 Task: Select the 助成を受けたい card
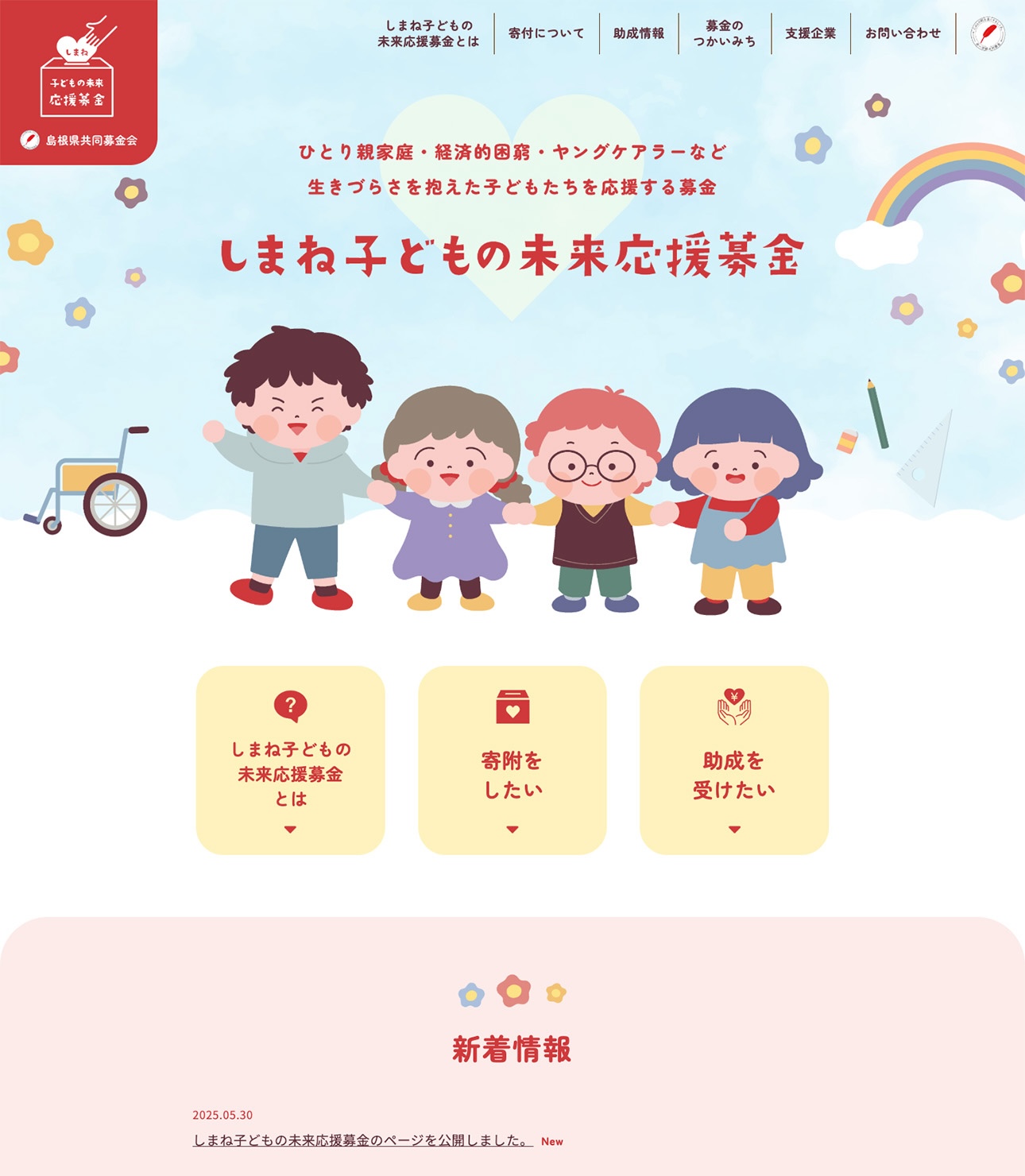(x=733, y=760)
